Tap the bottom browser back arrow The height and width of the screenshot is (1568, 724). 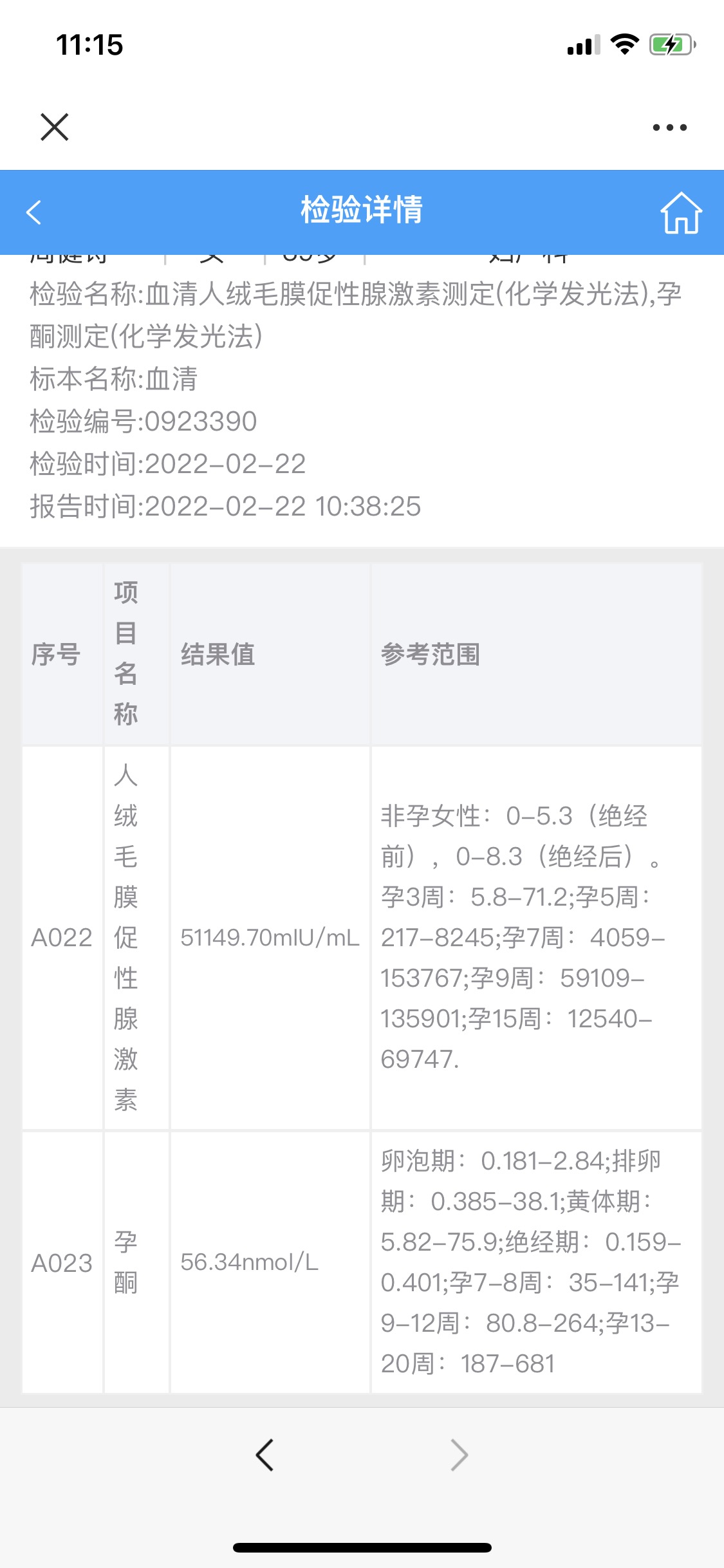point(265,1455)
